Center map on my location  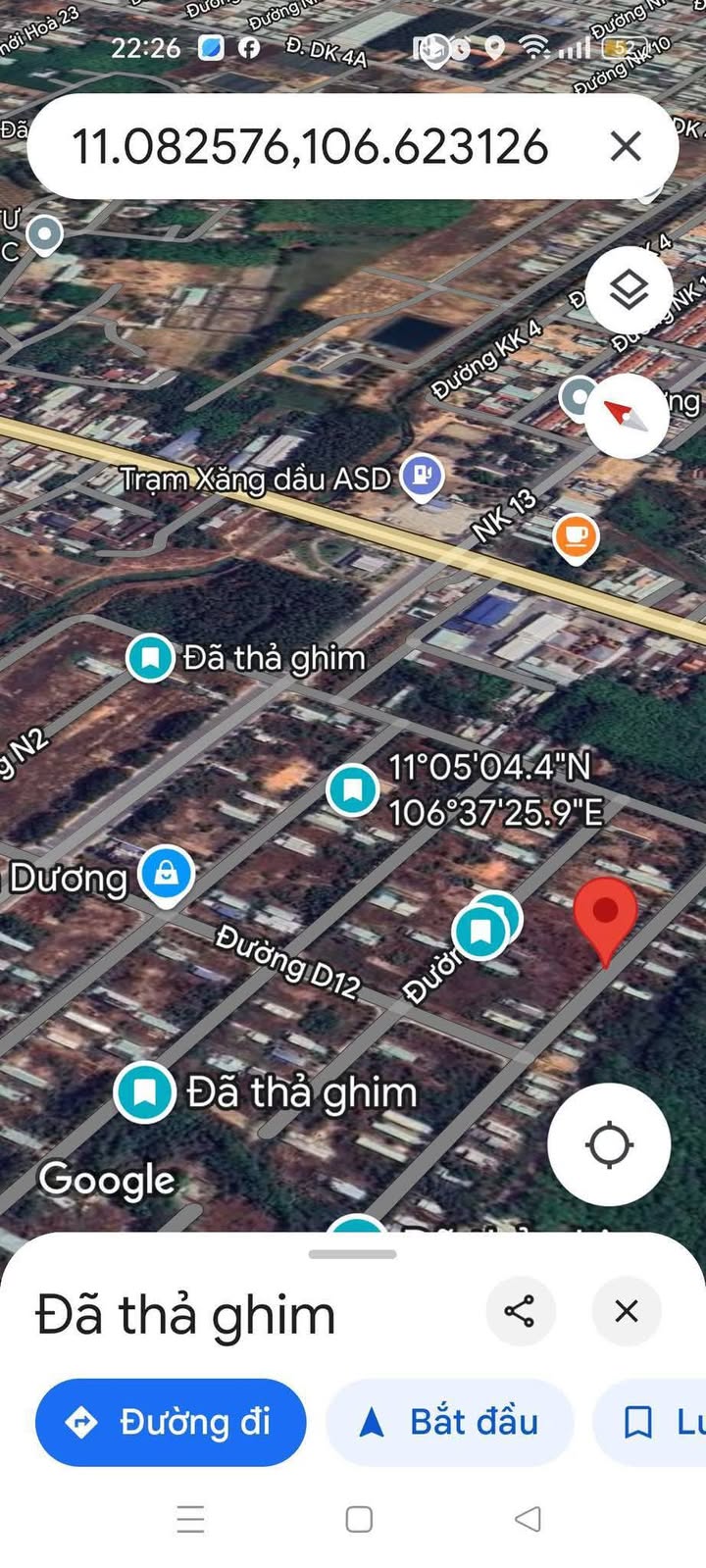coord(609,1144)
